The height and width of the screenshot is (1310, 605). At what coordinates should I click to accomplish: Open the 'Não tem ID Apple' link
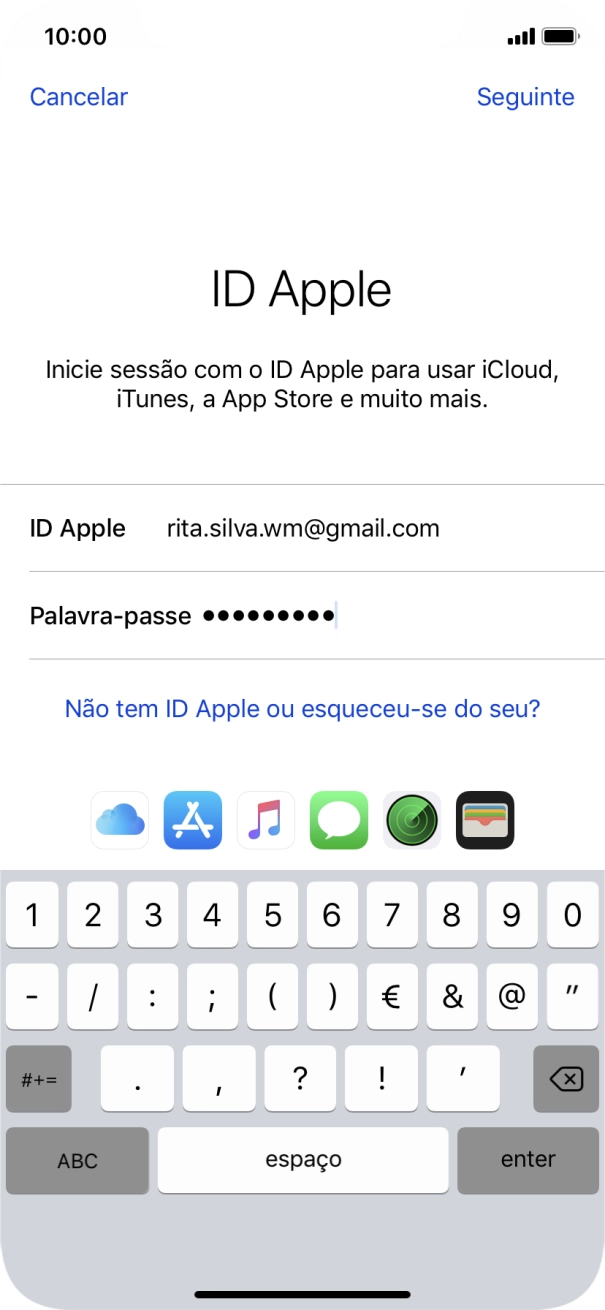302,709
